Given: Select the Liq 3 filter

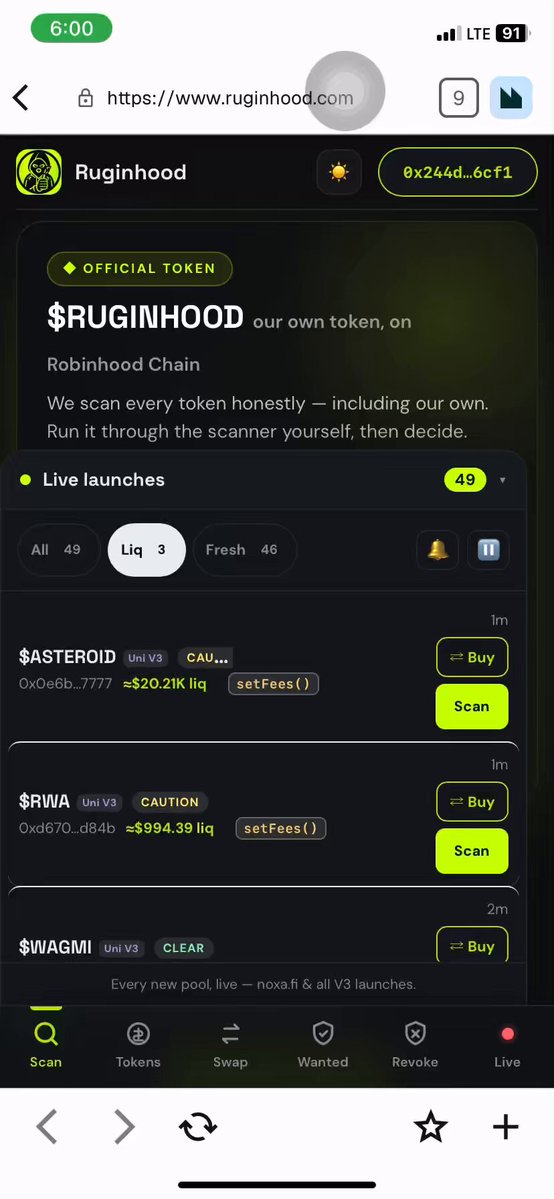Looking at the screenshot, I should pyautogui.click(x=146, y=550).
